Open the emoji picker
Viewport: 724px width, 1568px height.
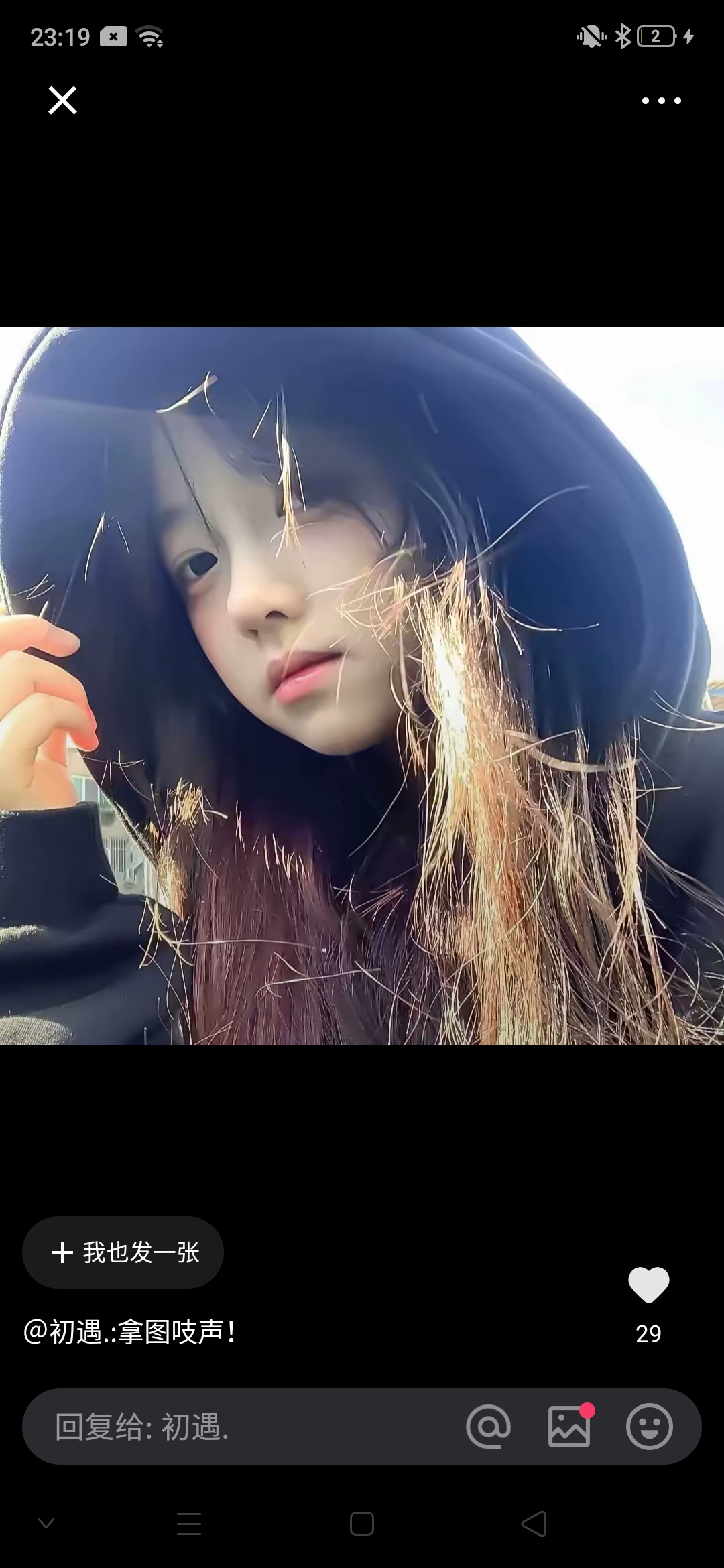click(649, 1427)
